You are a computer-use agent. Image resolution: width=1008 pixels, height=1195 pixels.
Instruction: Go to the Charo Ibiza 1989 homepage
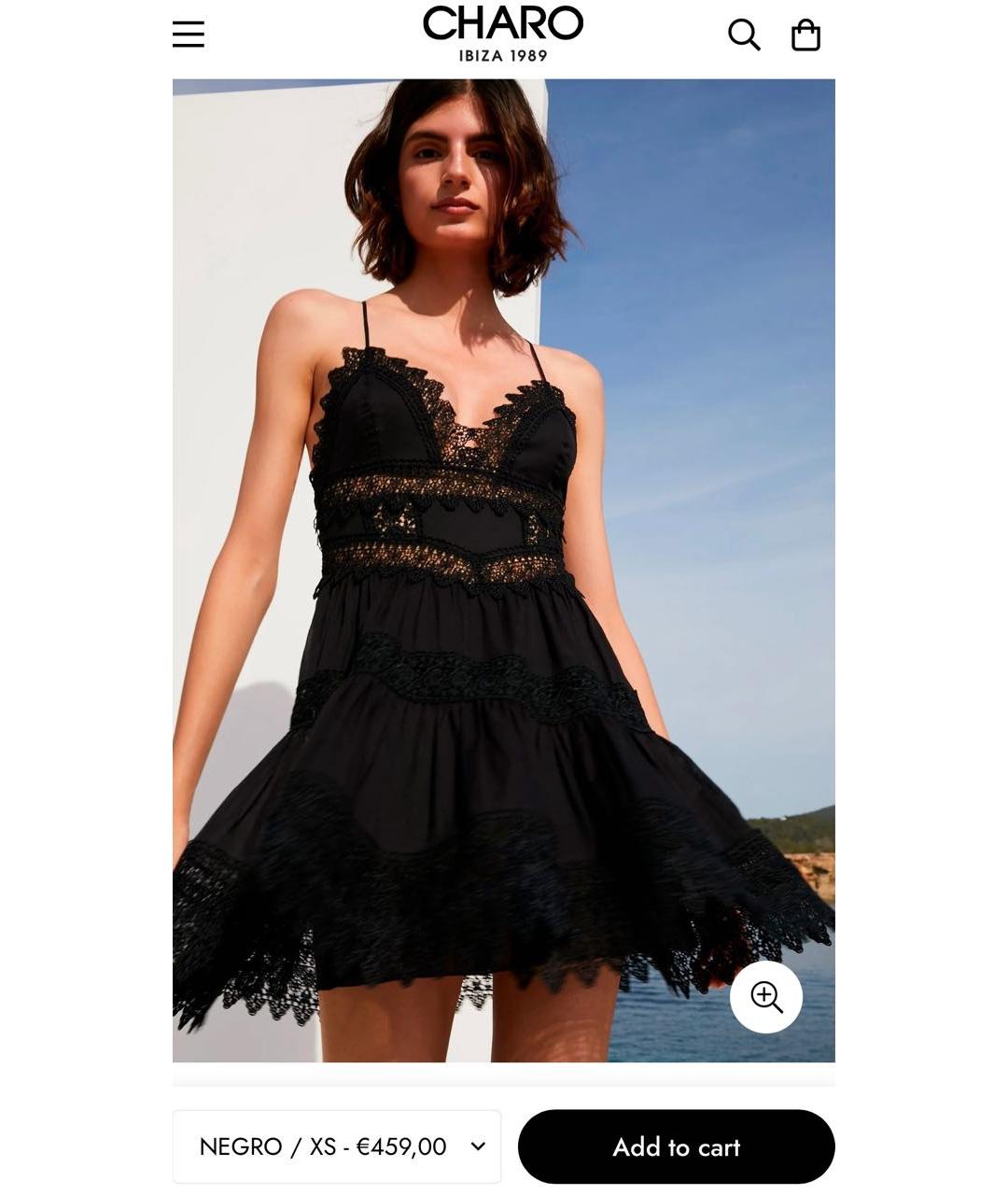tap(503, 34)
